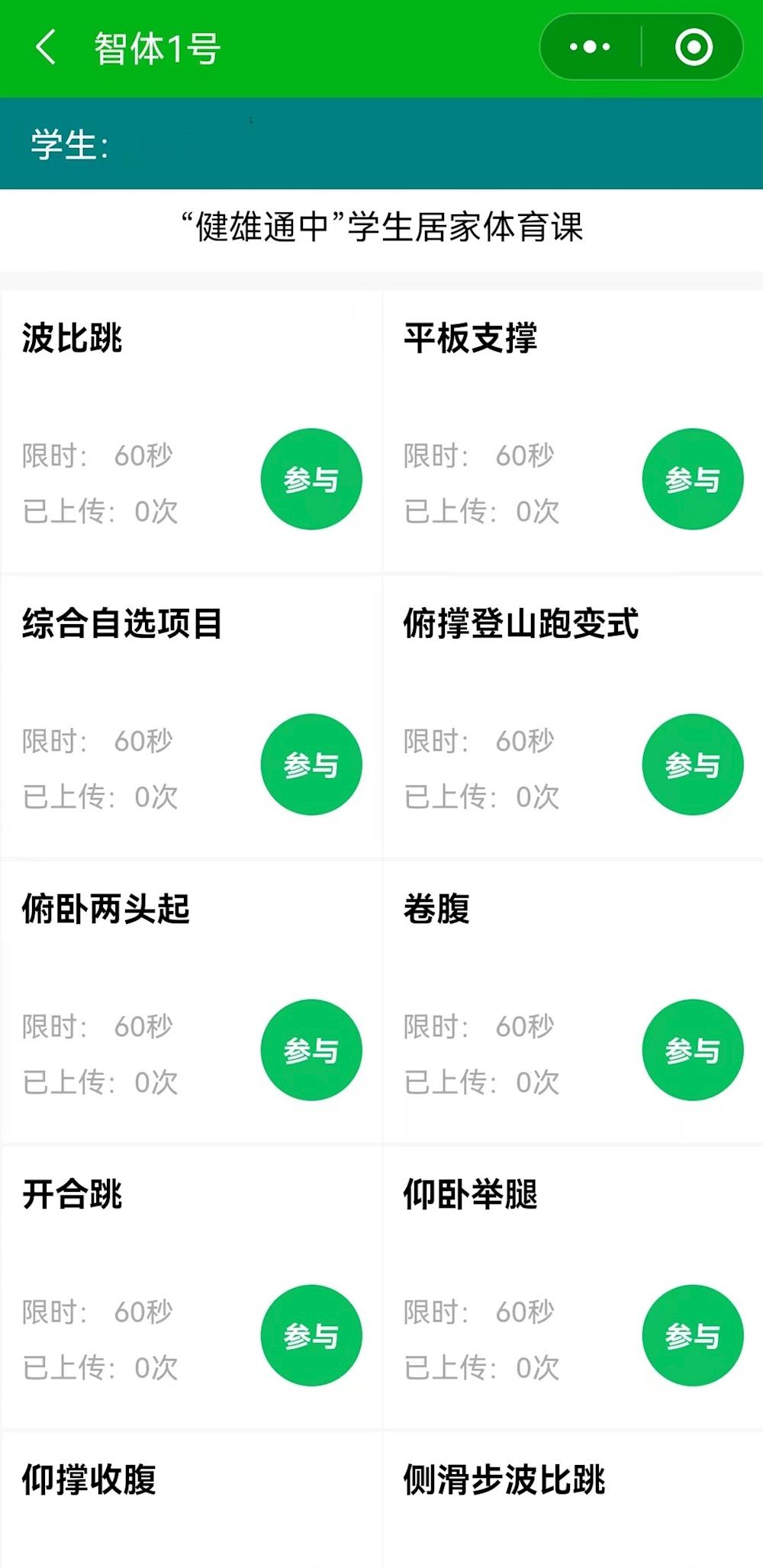Select 参与 for 俯卧两头起
763x1568 pixels.
[x=311, y=1050]
